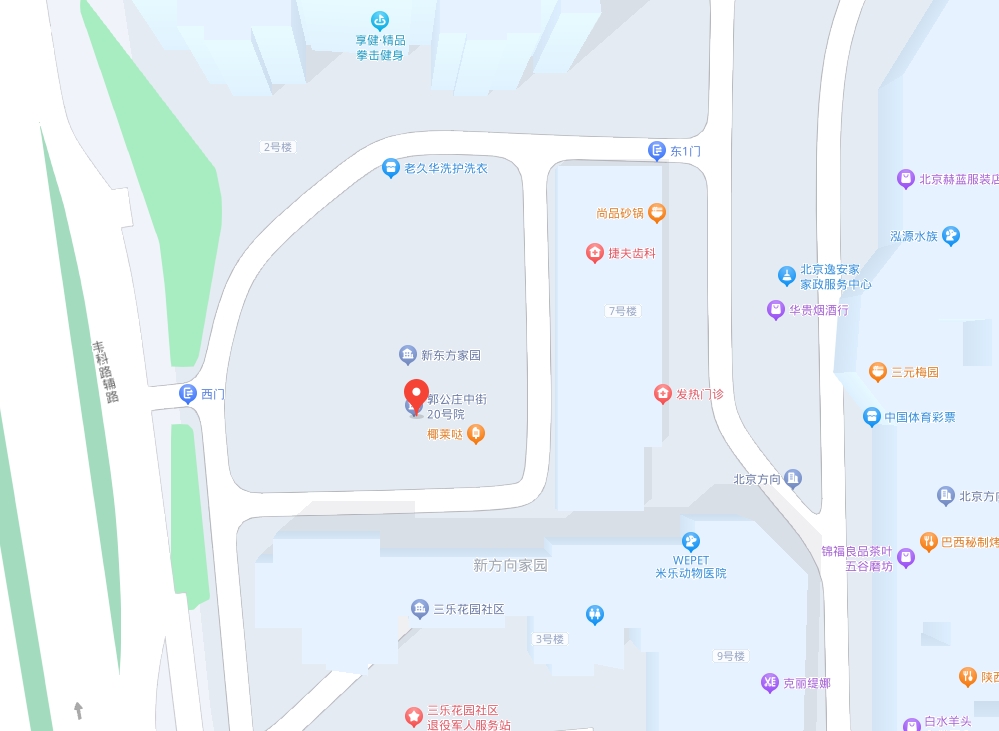Open the 尚品砂锅 restaurant marker
Image resolution: width=999 pixels, height=731 pixels.
(x=656, y=212)
